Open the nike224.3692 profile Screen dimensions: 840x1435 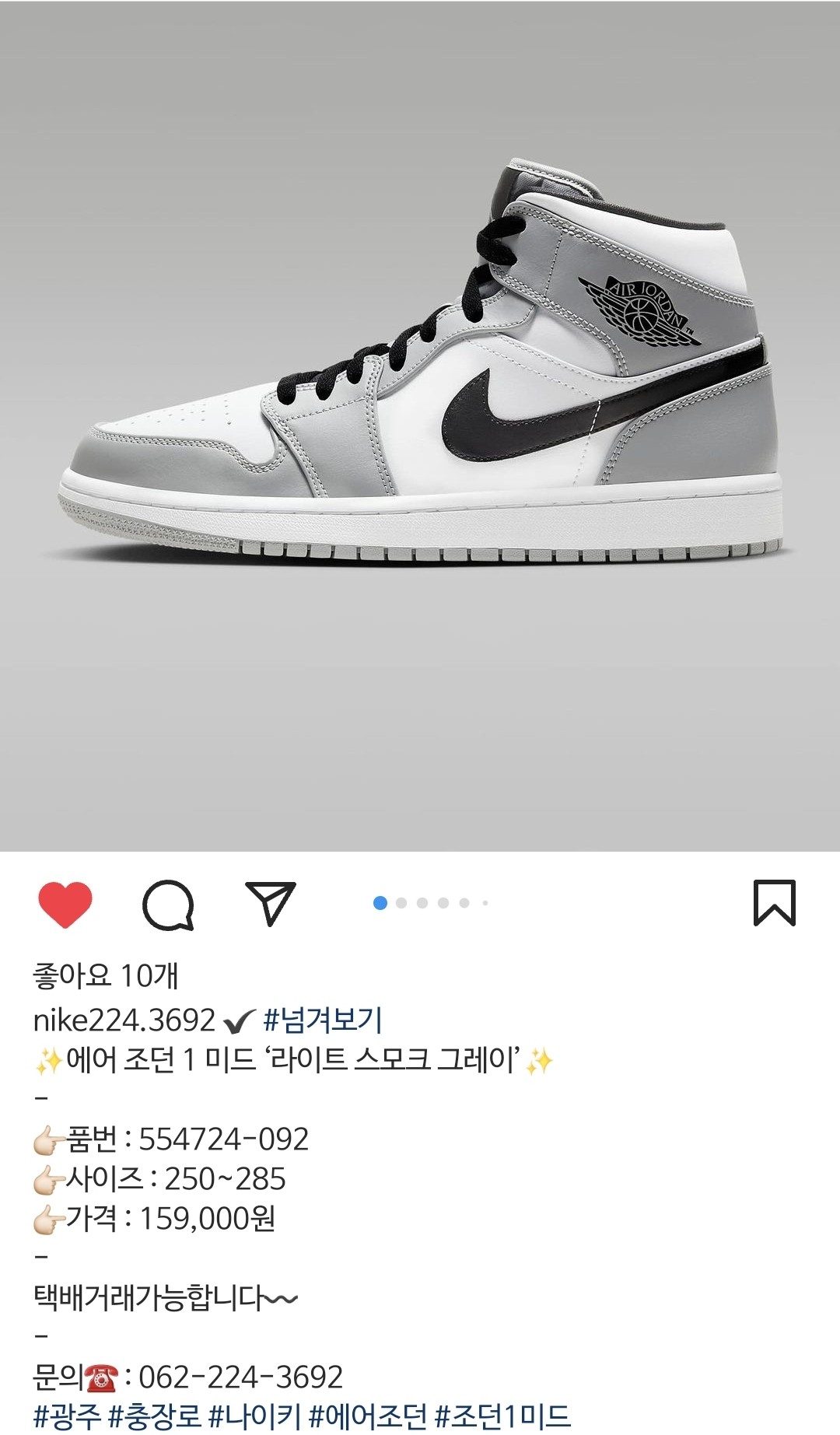[x=124, y=1020]
